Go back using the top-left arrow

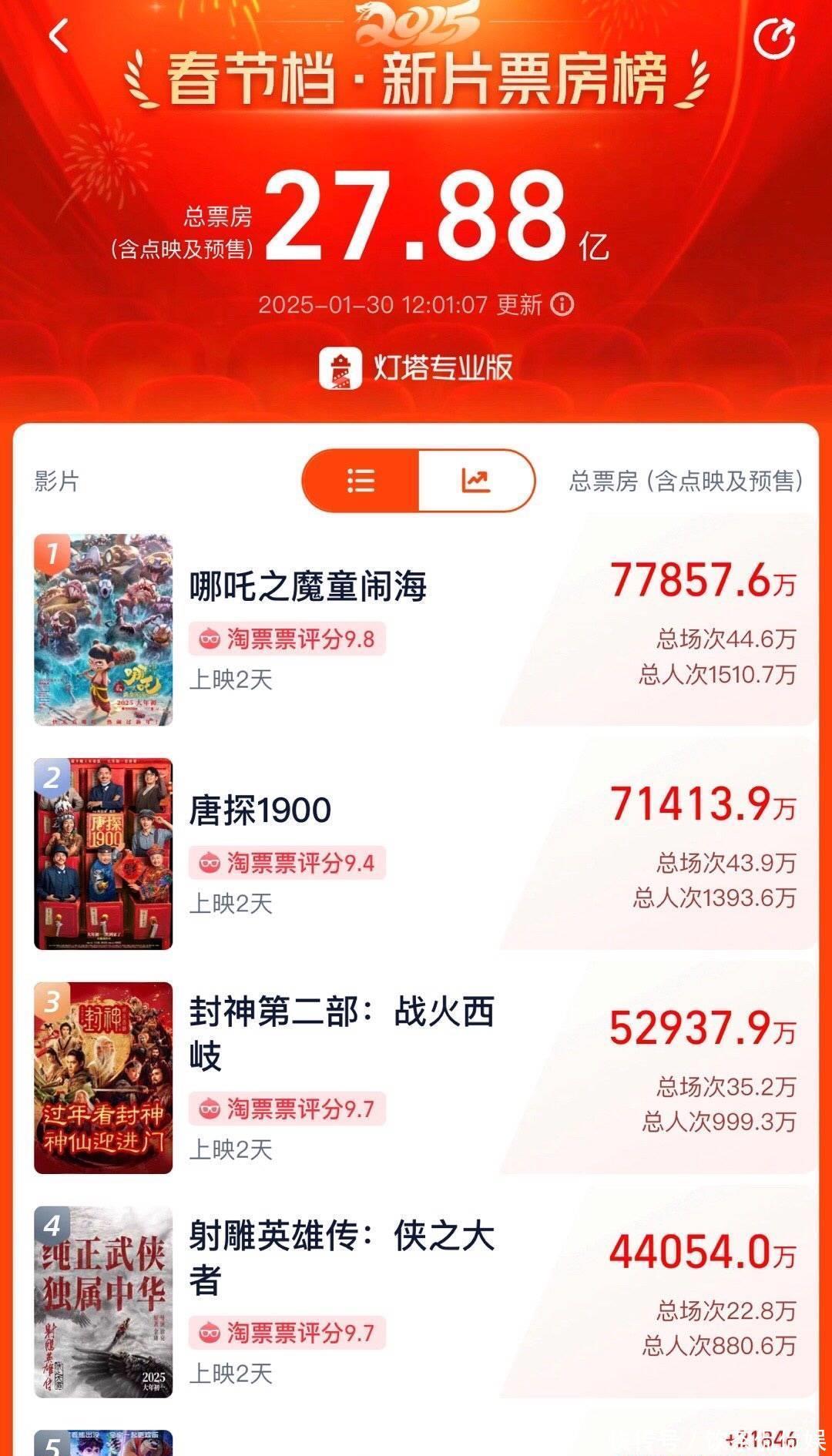pyautogui.click(x=59, y=36)
